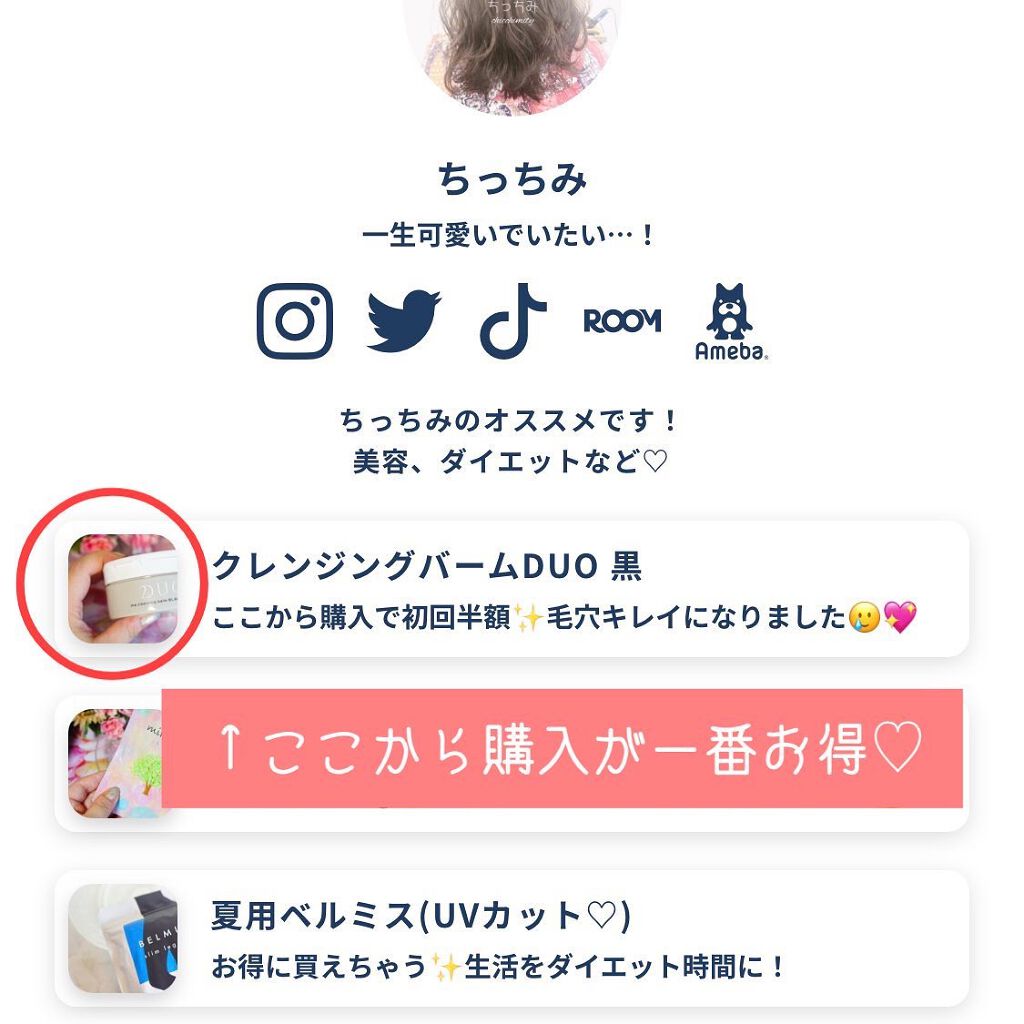This screenshot has height=1024, width=1024.
Task: Open the Ameba blog icon
Action: click(730, 321)
